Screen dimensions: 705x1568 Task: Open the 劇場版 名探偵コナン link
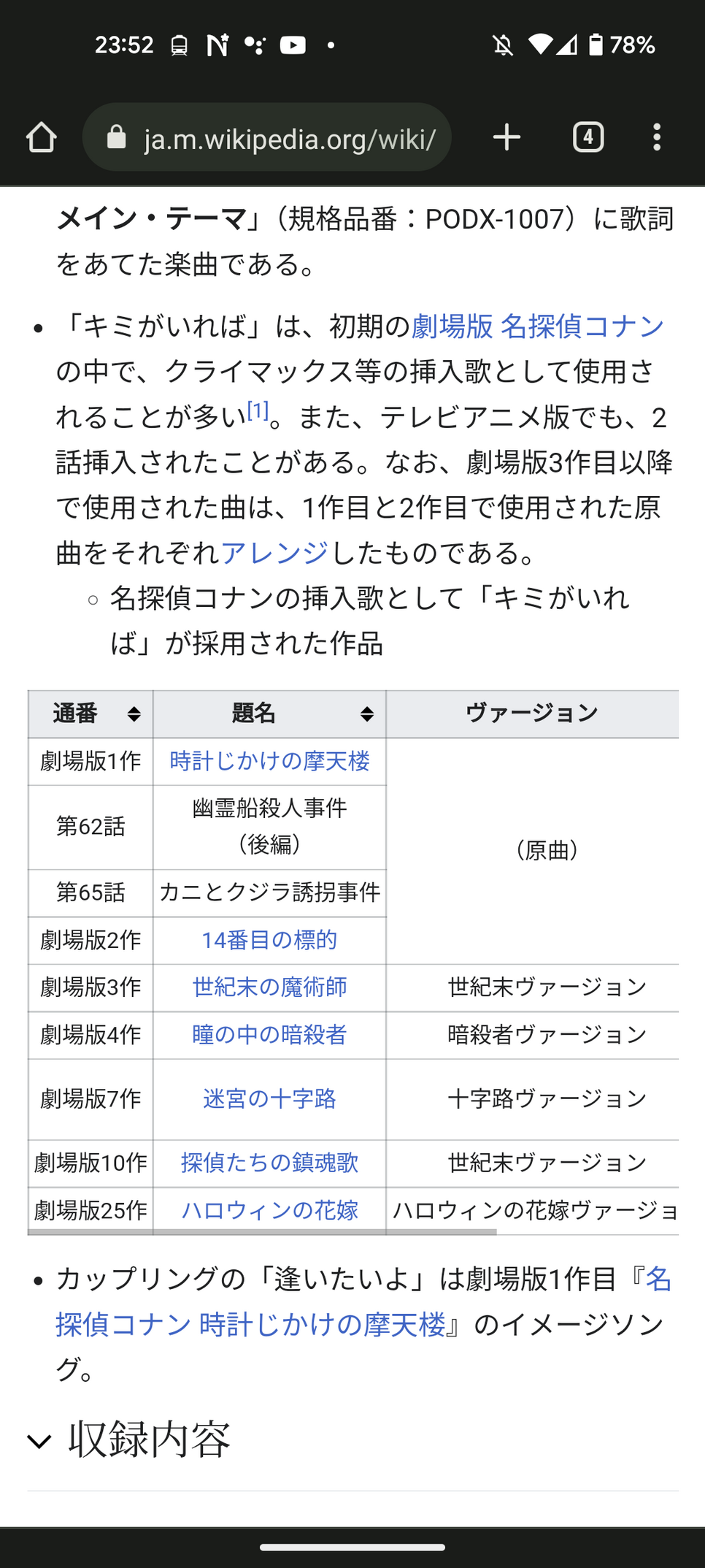pyautogui.click(x=537, y=326)
